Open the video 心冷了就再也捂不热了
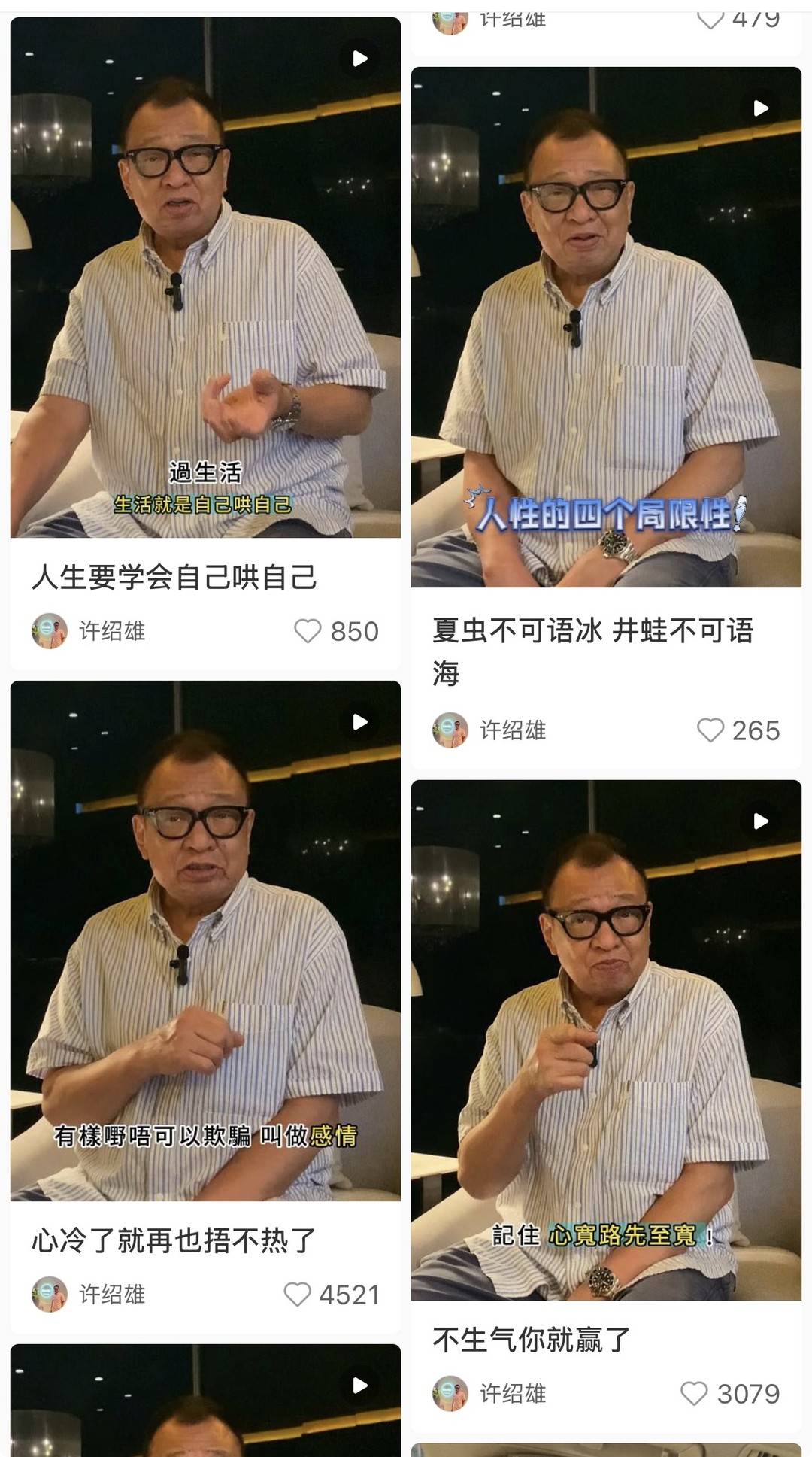812x1457 pixels. [x=205, y=940]
